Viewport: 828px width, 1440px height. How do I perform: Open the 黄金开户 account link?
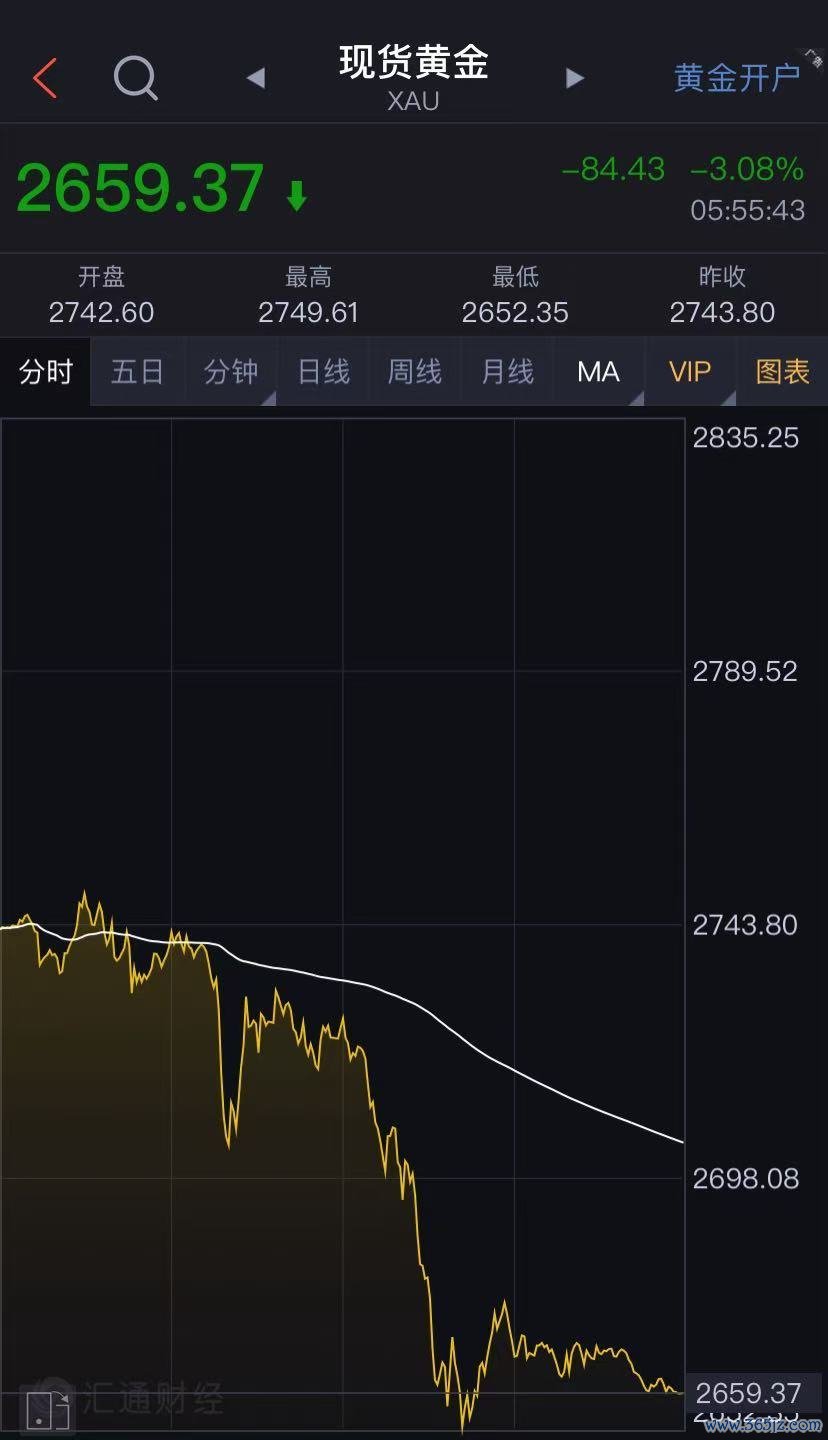pos(737,78)
